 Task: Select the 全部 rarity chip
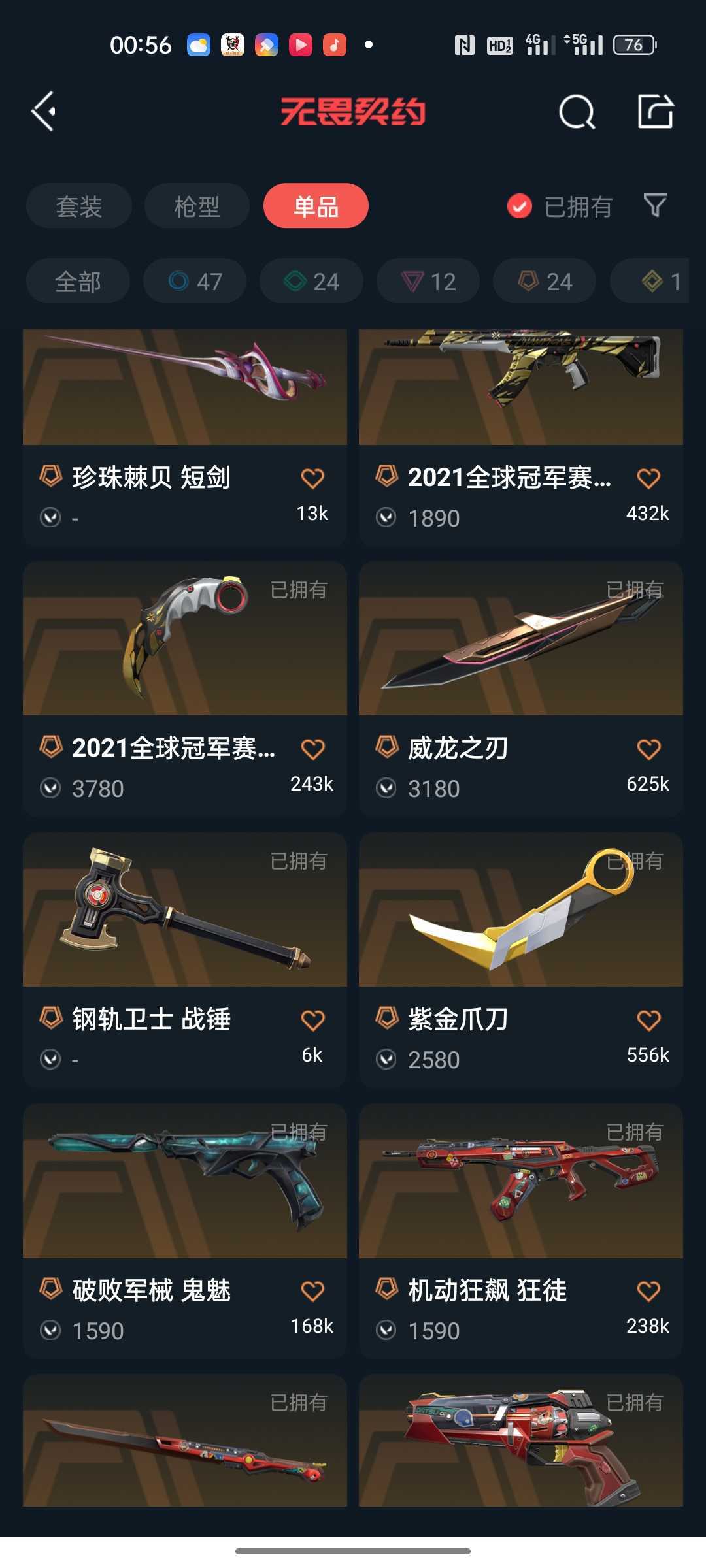pyautogui.click(x=78, y=282)
